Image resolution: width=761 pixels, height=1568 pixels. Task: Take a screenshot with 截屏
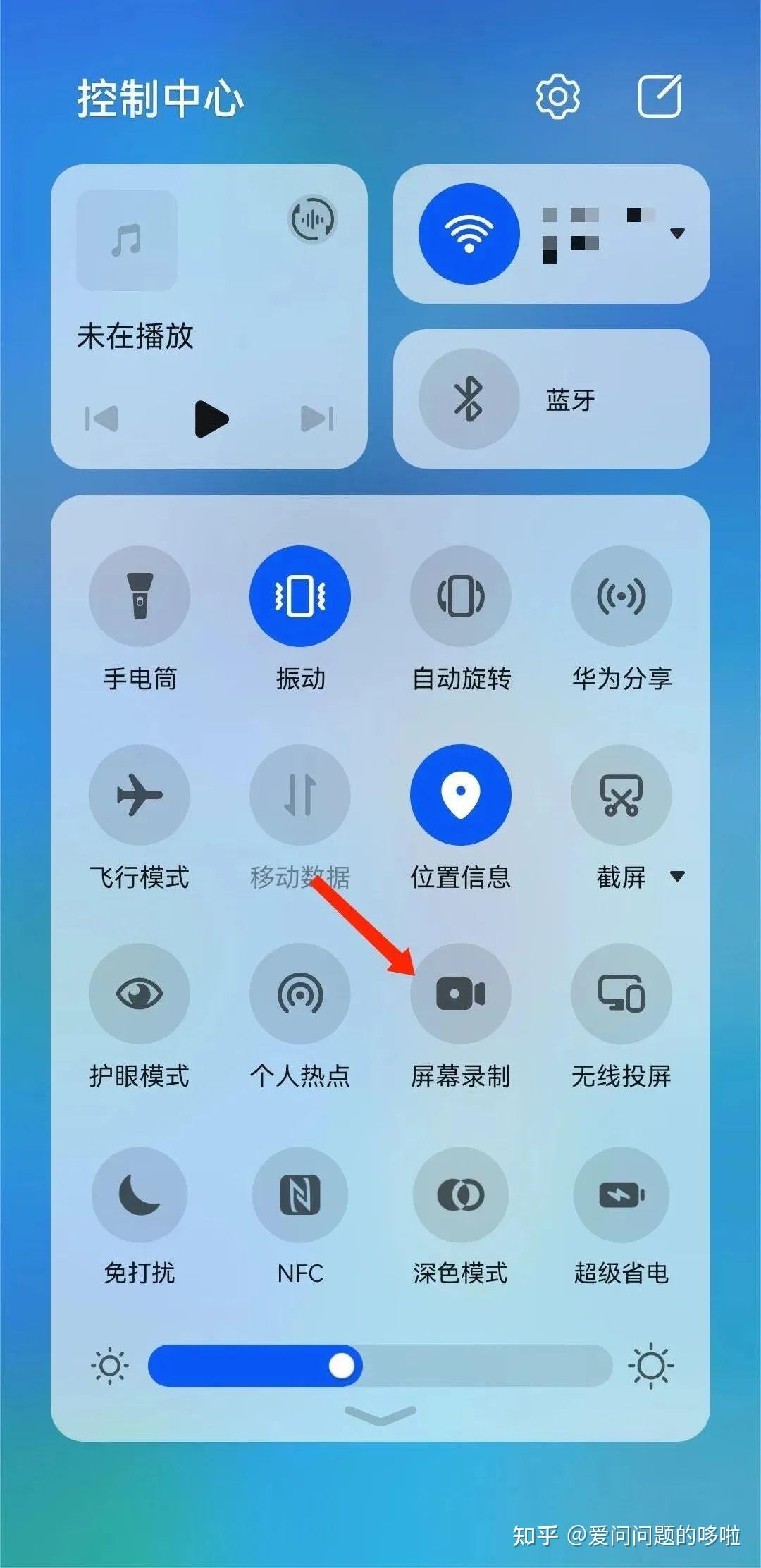tap(621, 795)
